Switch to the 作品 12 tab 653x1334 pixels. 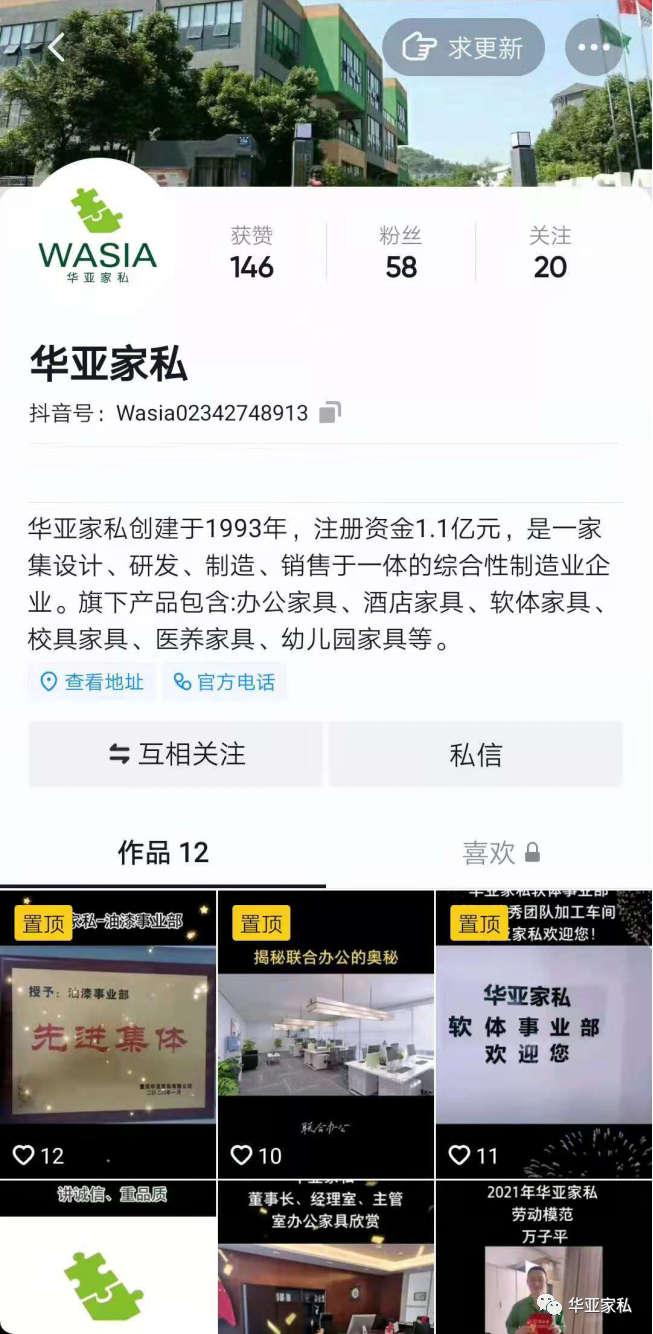pos(163,853)
